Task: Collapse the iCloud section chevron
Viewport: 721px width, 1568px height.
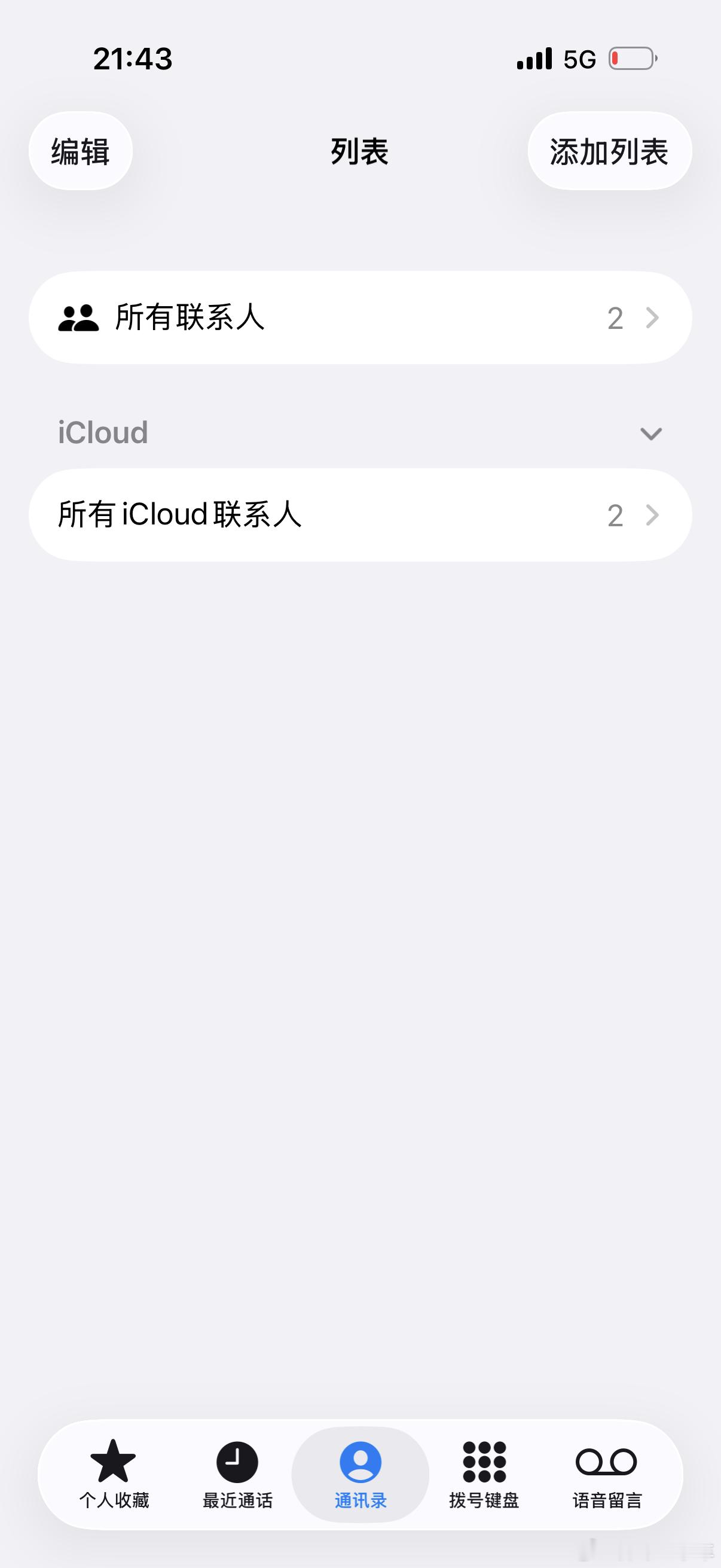Action: click(650, 433)
